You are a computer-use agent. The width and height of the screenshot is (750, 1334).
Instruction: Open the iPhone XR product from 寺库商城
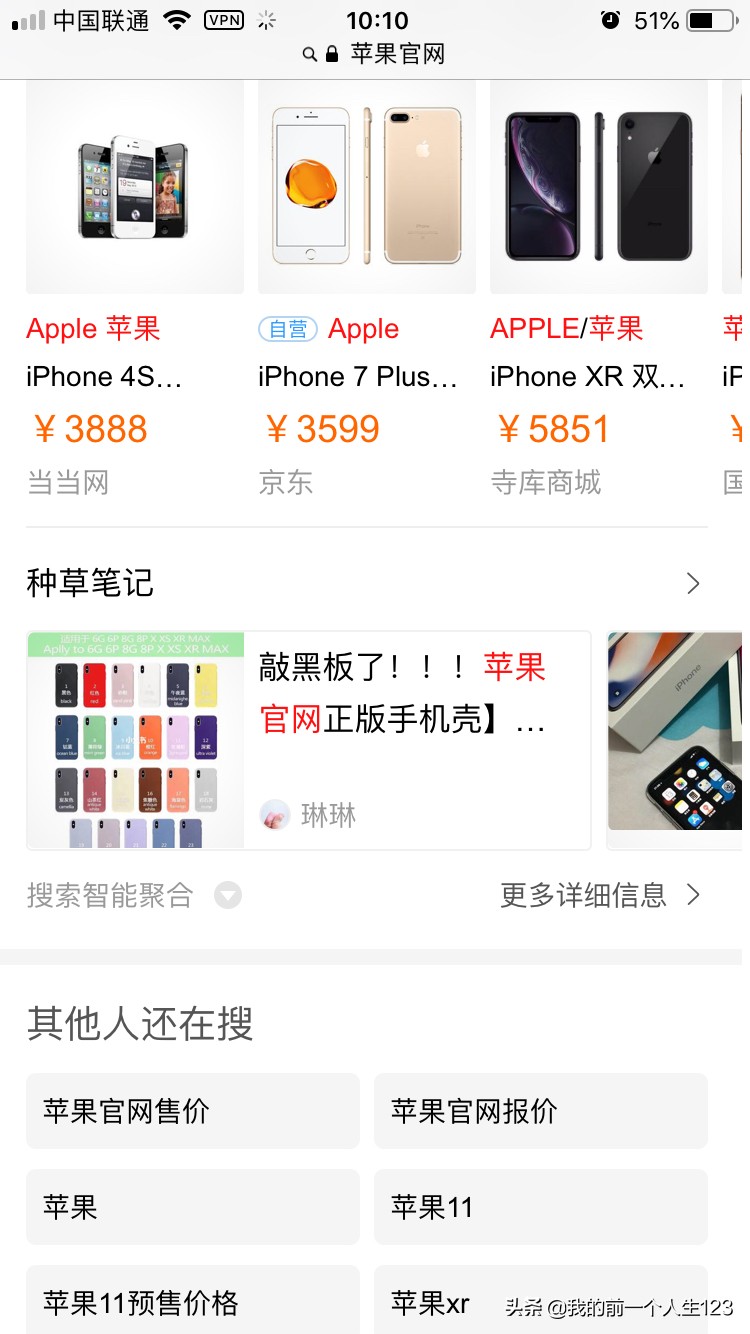pos(598,290)
